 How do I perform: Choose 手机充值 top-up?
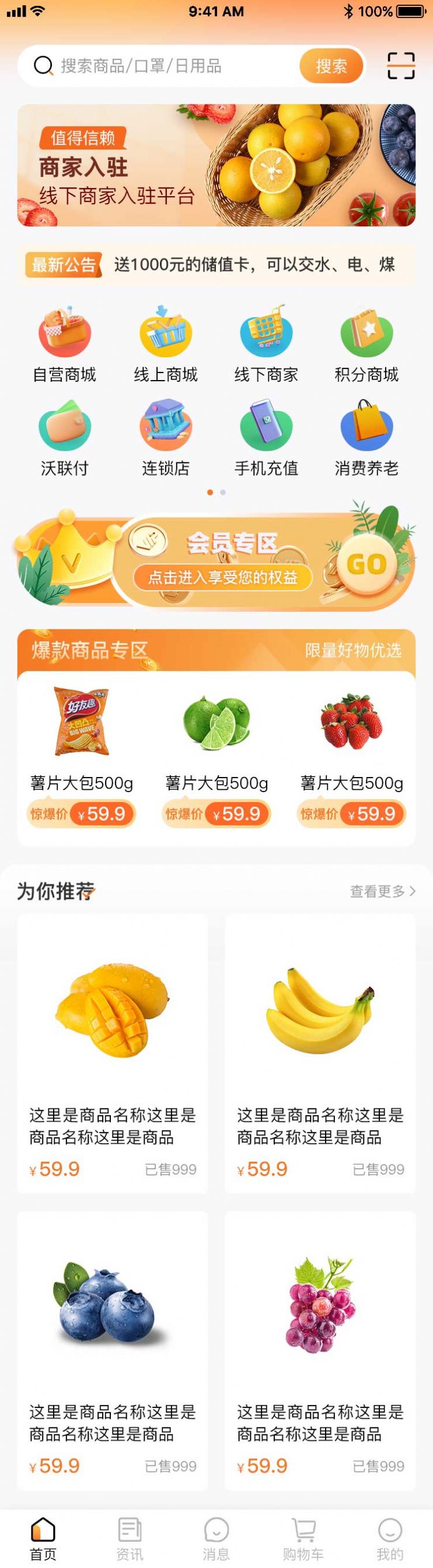coord(266,439)
